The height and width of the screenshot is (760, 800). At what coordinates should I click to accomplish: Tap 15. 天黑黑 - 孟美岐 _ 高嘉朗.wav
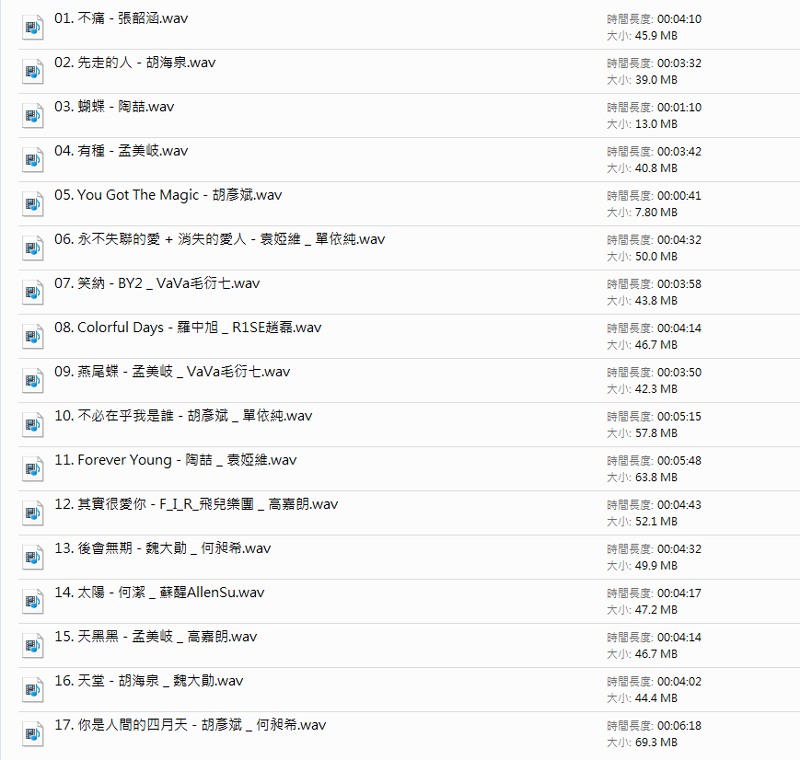click(x=155, y=636)
